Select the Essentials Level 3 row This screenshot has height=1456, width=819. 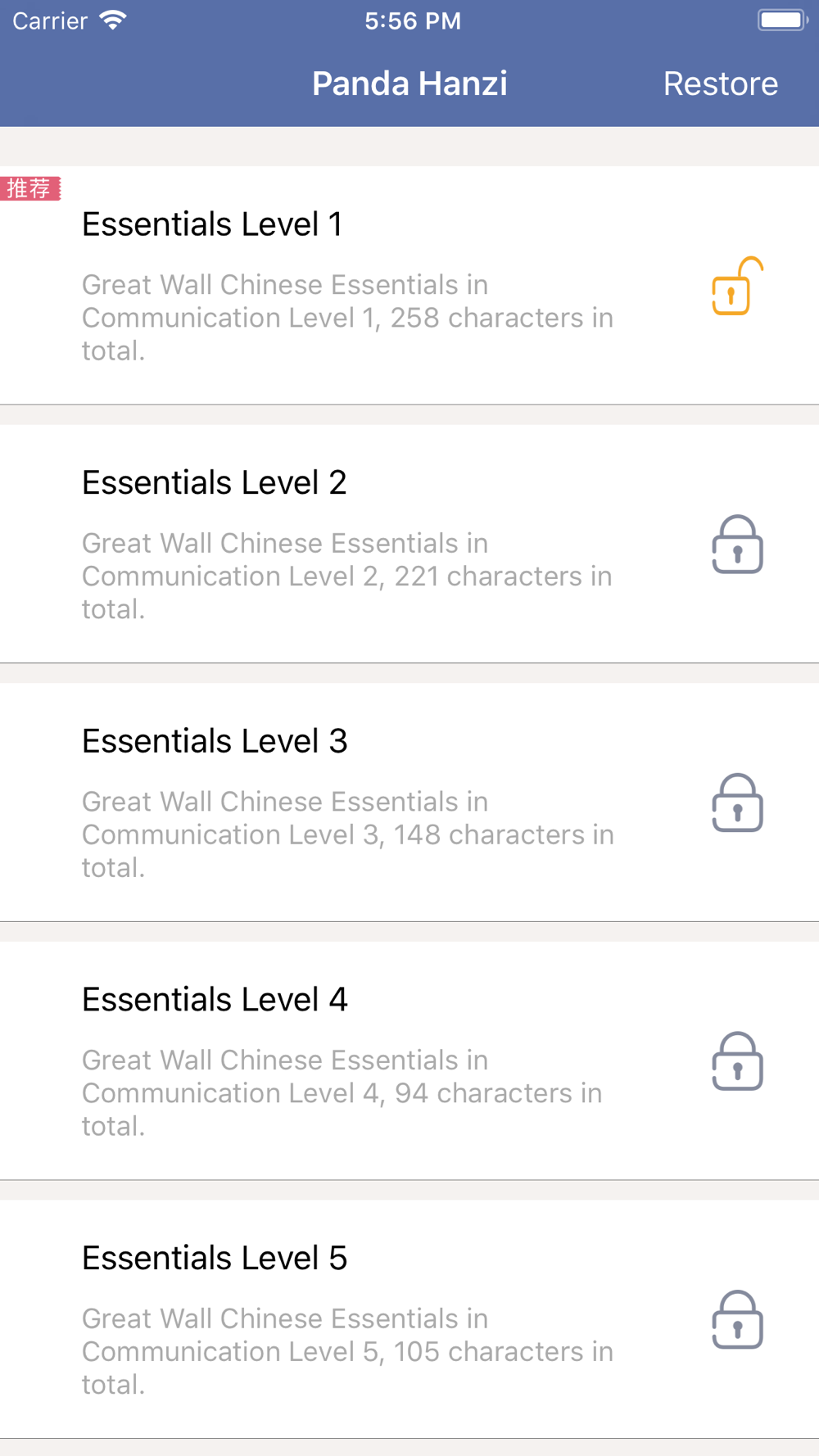point(409,803)
